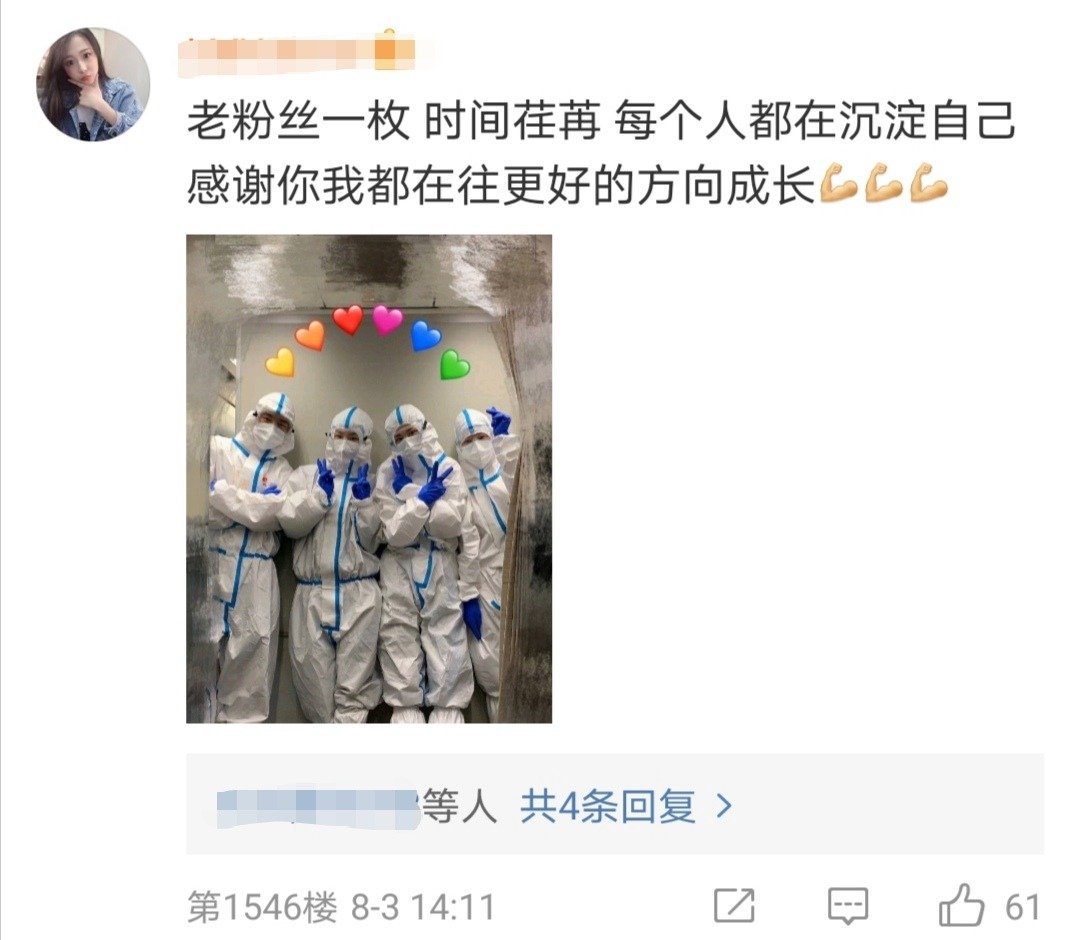Reply using the comment bubble icon
Image resolution: width=1080 pixels, height=940 pixels.
(848, 907)
